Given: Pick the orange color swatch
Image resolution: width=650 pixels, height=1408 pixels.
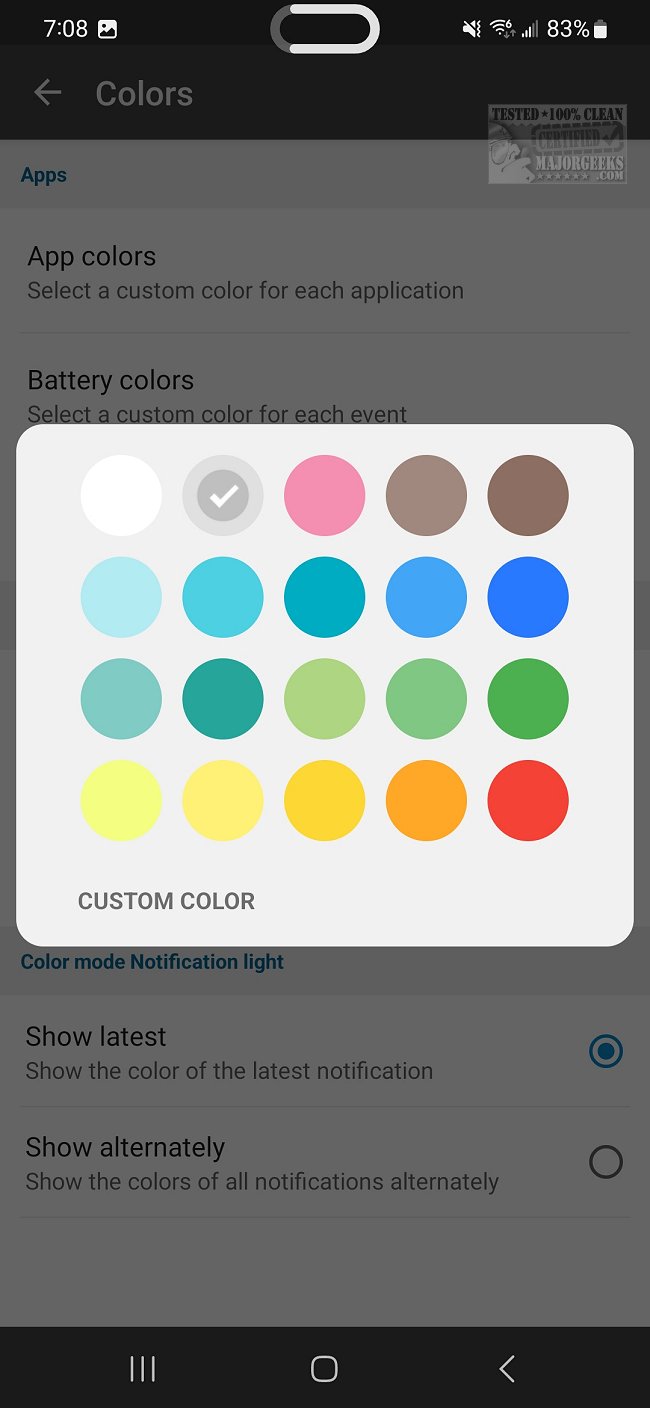Looking at the screenshot, I should (426, 800).
